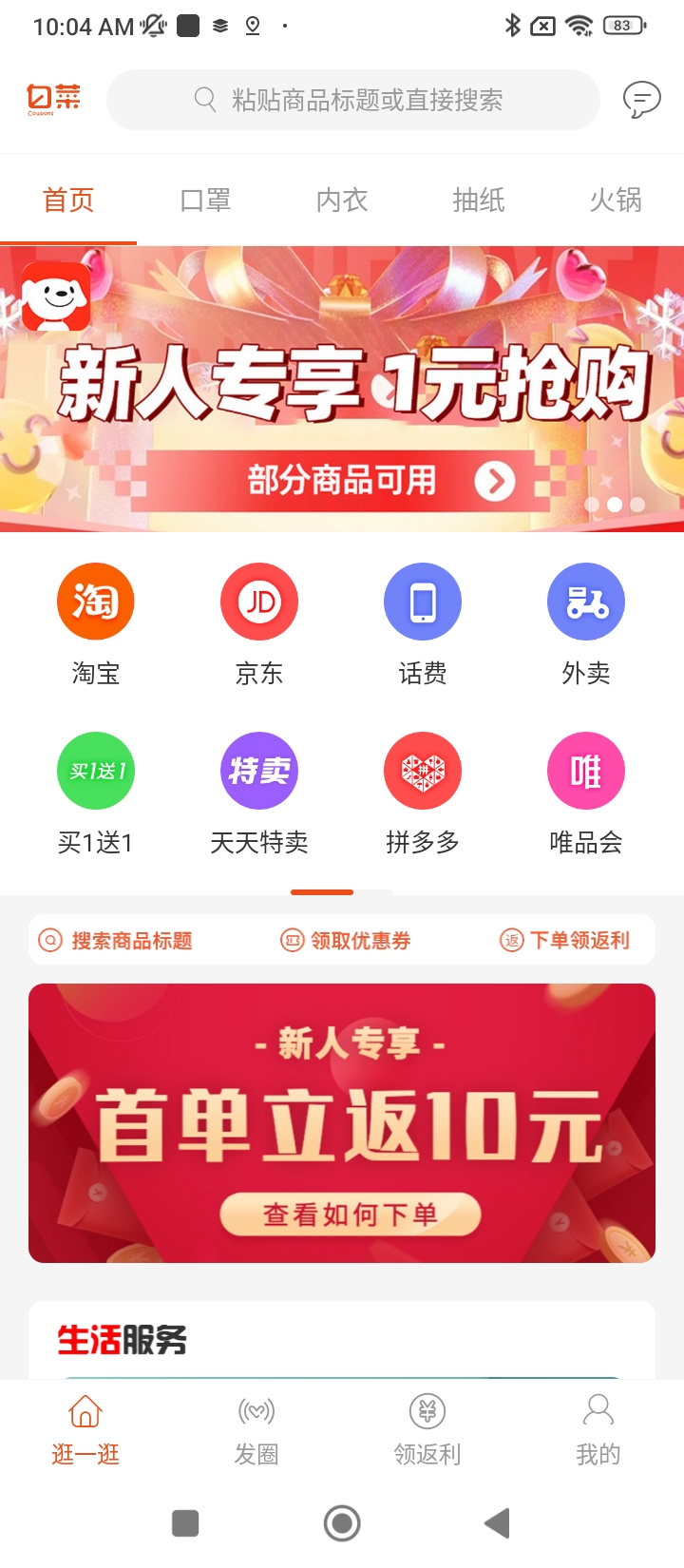The image size is (684, 1568).
Task: Switch to the 抽纸 tab
Action: (x=479, y=201)
